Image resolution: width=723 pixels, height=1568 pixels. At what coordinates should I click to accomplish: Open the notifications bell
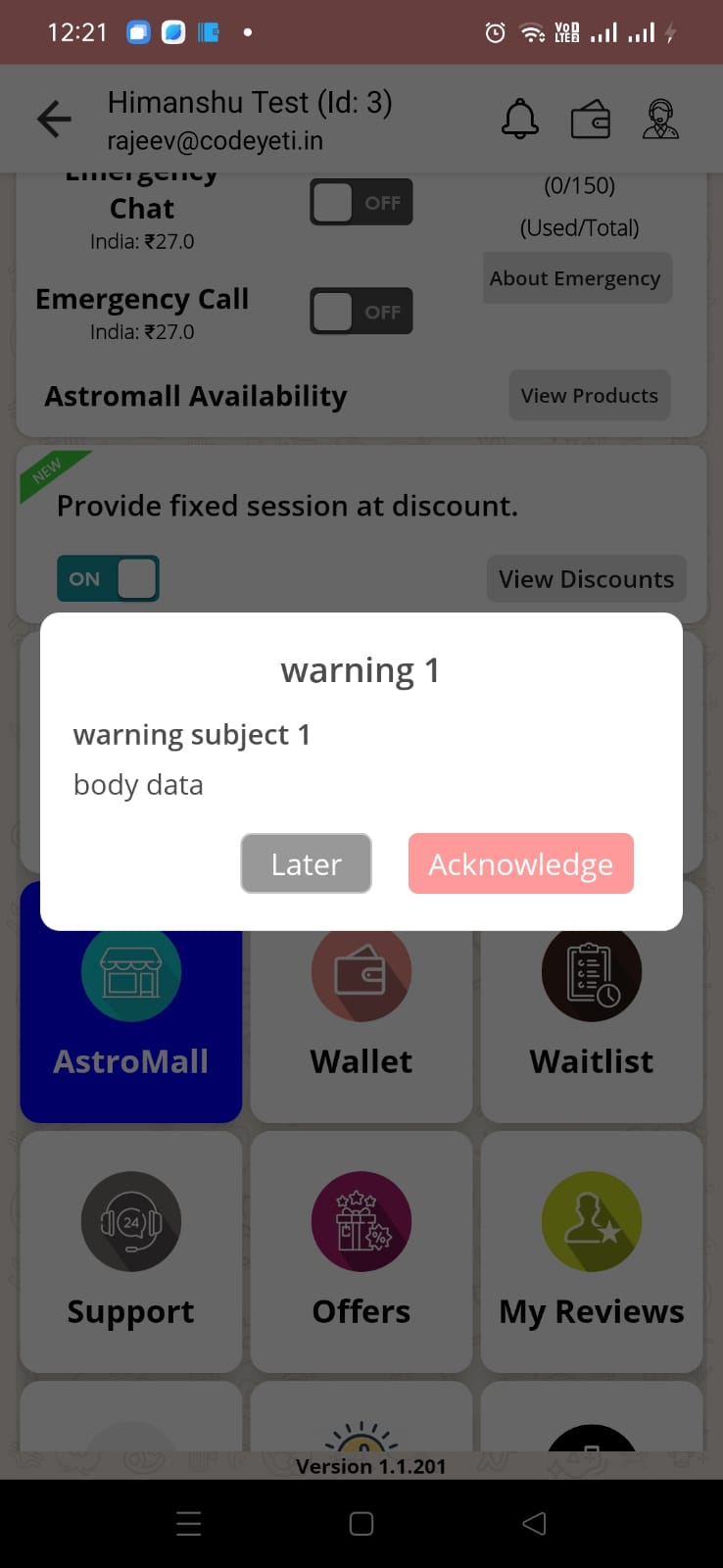tap(520, 120)
